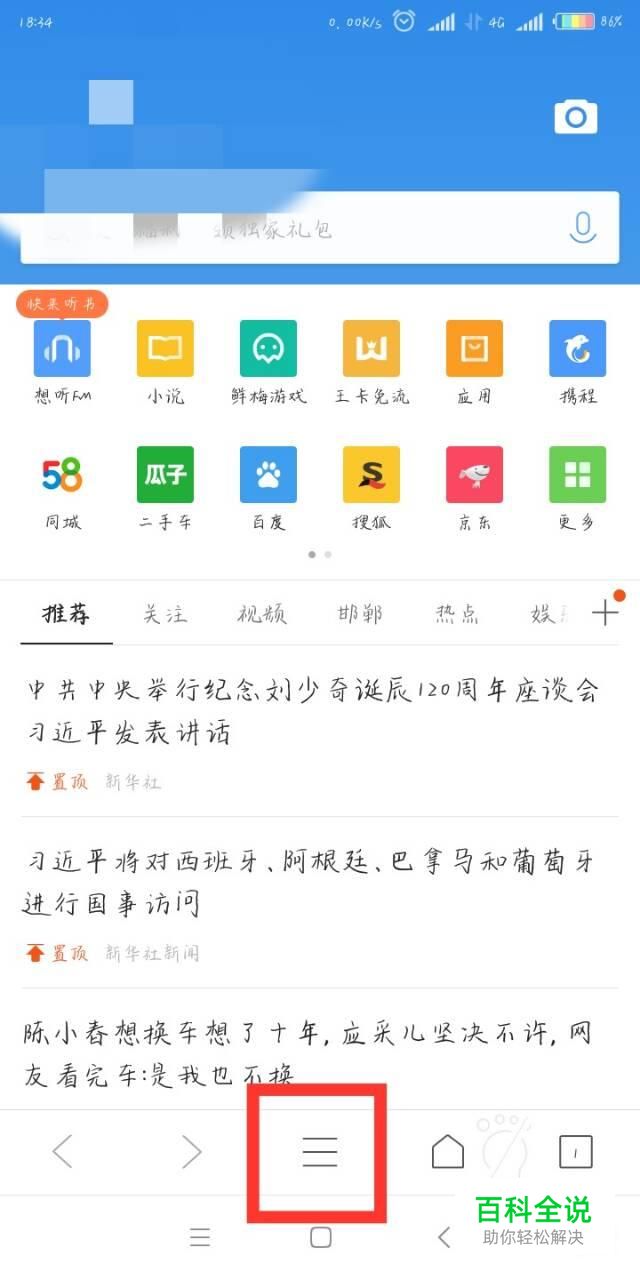This screenshot has width=640, height=1280.
Task: Open 京东 shortcut
Action: click(x=474, y=475)
